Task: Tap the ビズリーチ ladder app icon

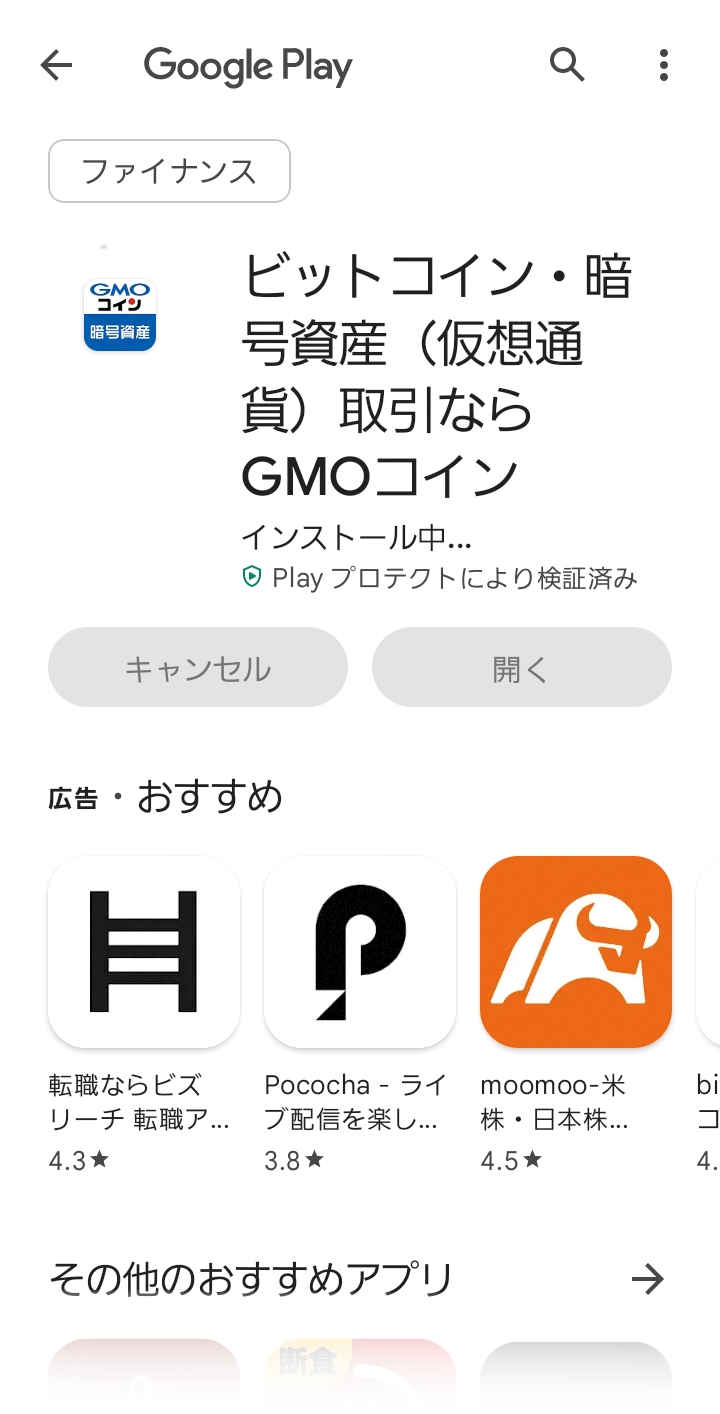Action: 143,952
